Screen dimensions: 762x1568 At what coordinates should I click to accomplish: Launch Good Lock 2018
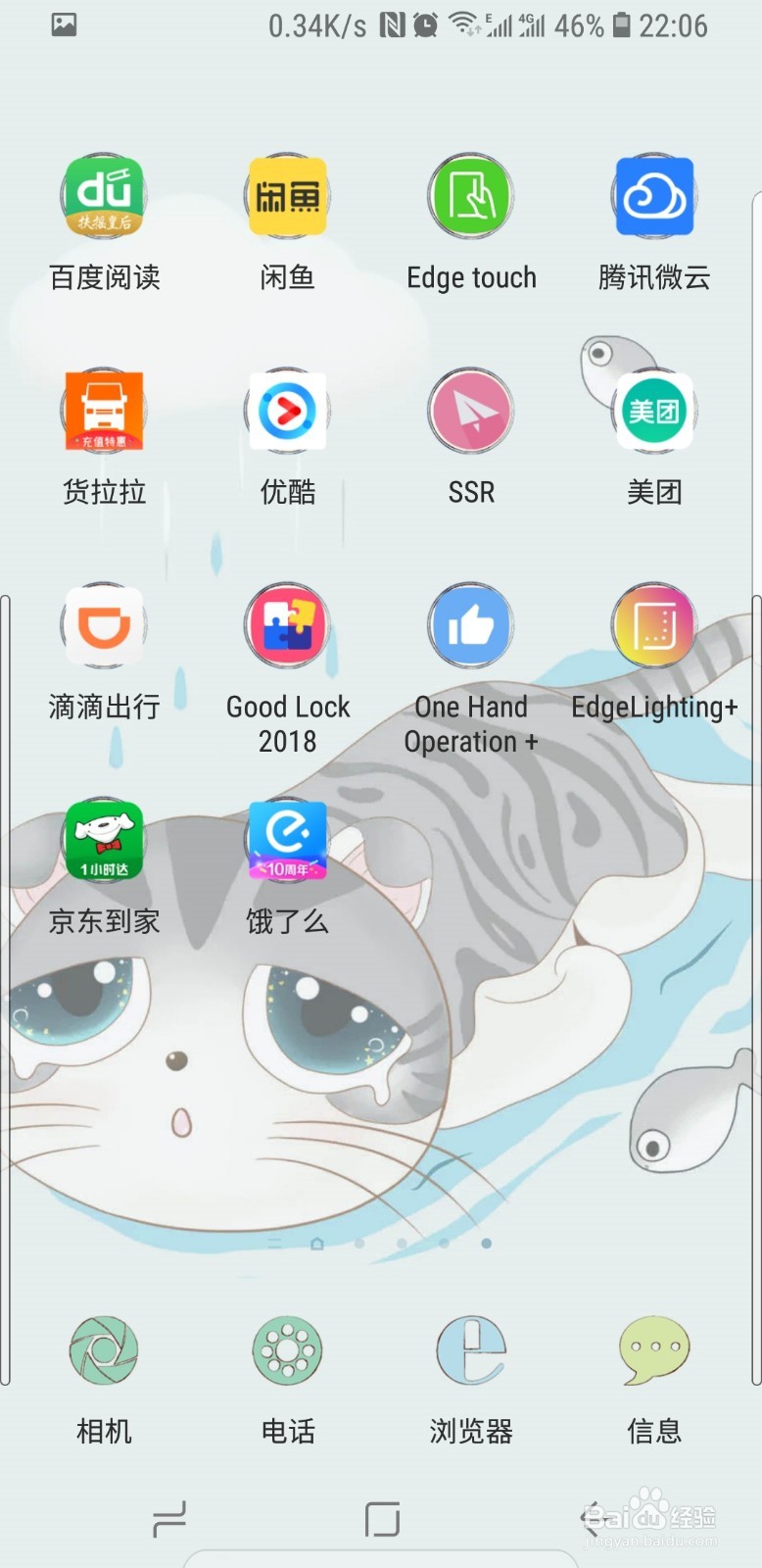(x=287, y=625)
